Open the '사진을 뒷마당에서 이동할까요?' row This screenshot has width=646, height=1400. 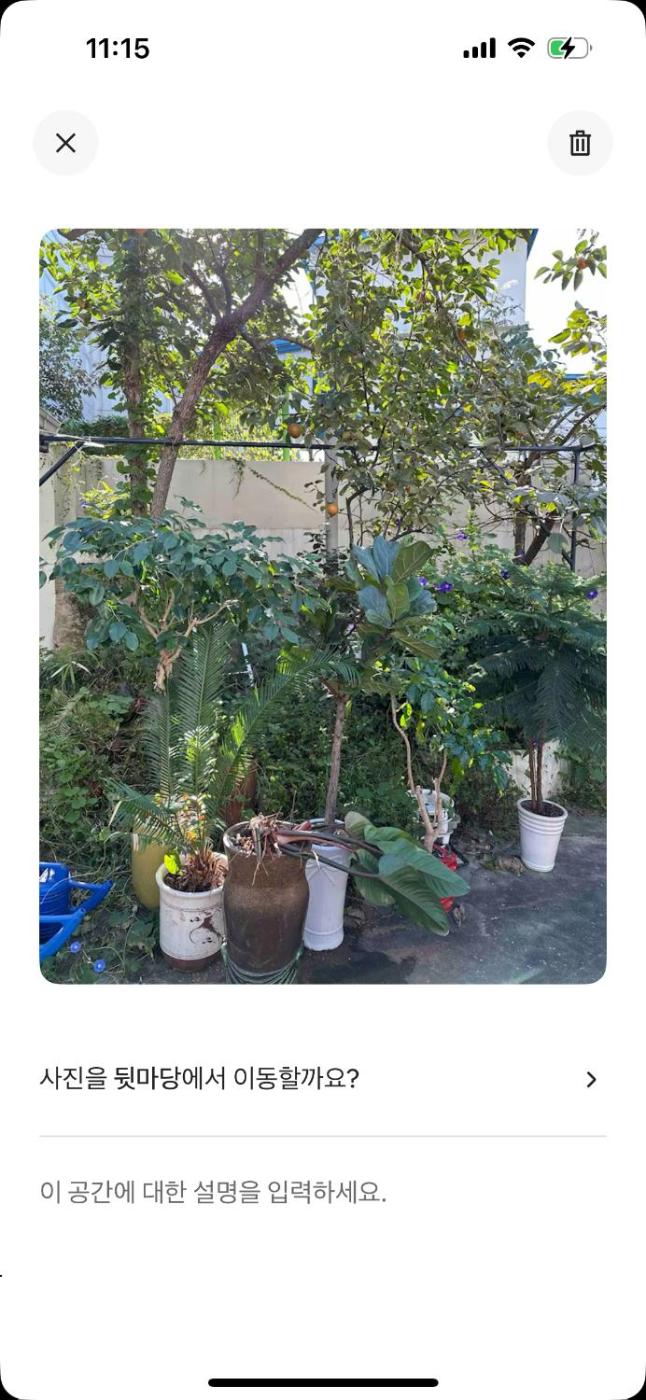[322, 1079]
